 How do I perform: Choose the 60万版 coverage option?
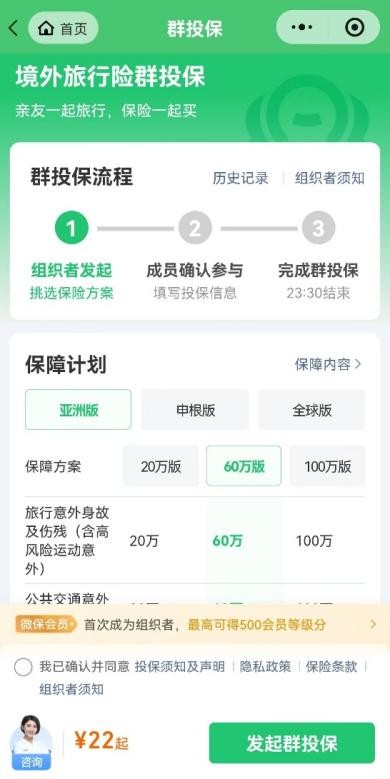pyautogui.click(x=244, y=466)
